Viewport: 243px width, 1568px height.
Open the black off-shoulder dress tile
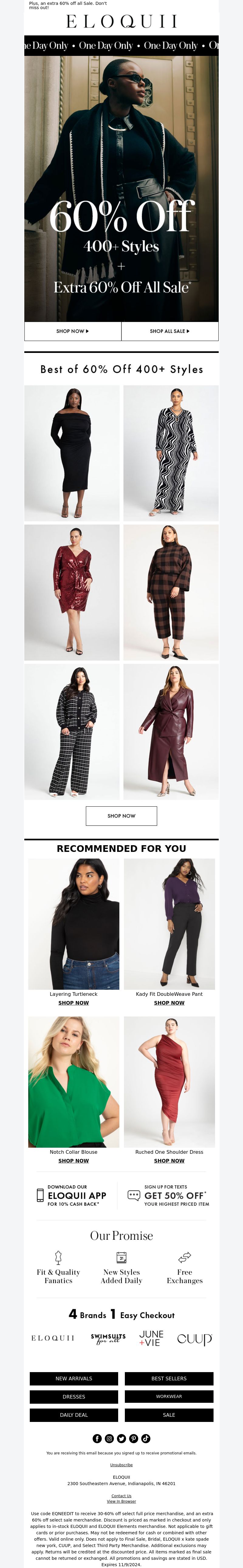[x=72, y=453]
